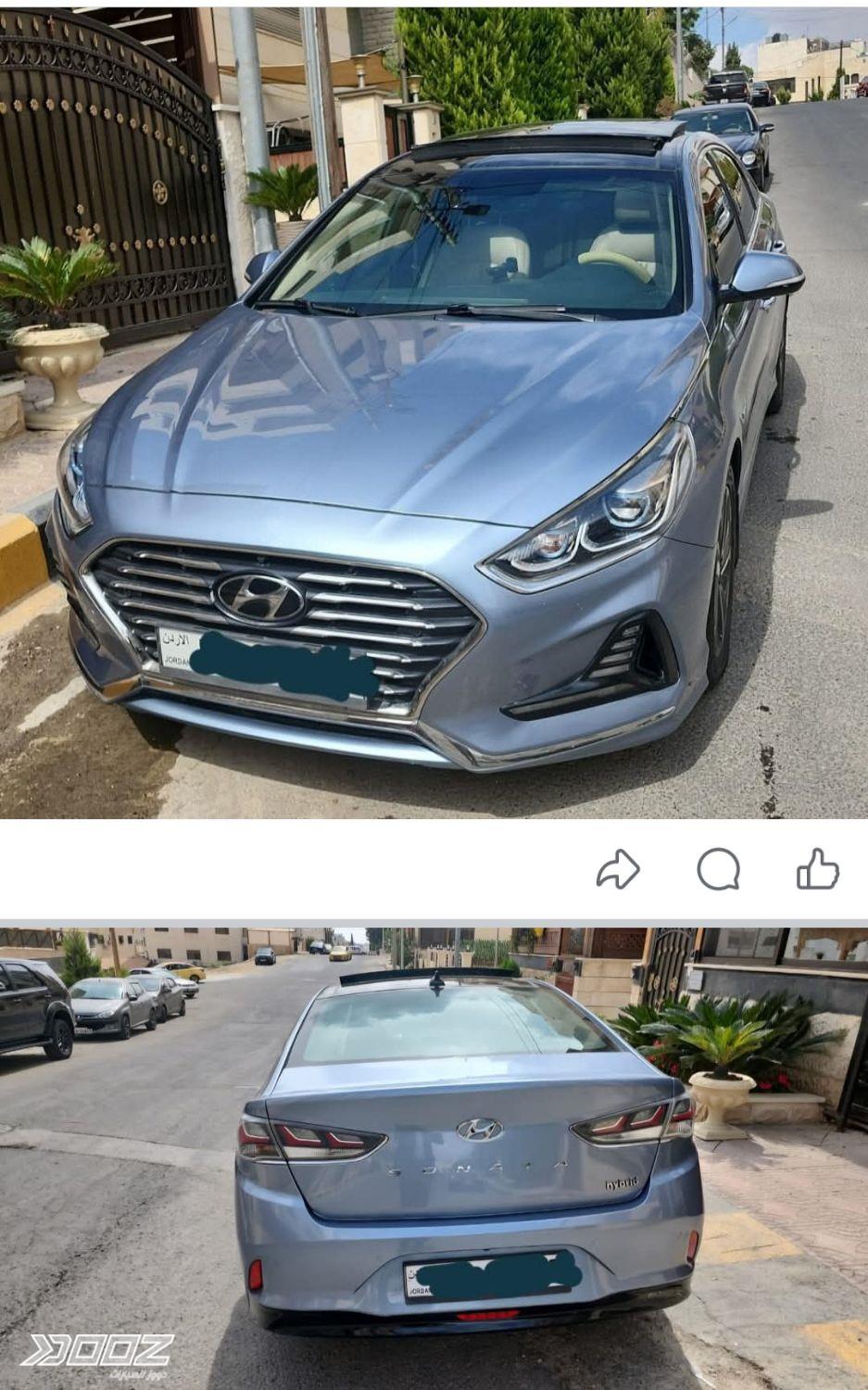The height and width of the screenshot is (1390, 868).
Task: Open the front-view Hyundai photo
Action: pyautogui.click(x=434, y=412)
